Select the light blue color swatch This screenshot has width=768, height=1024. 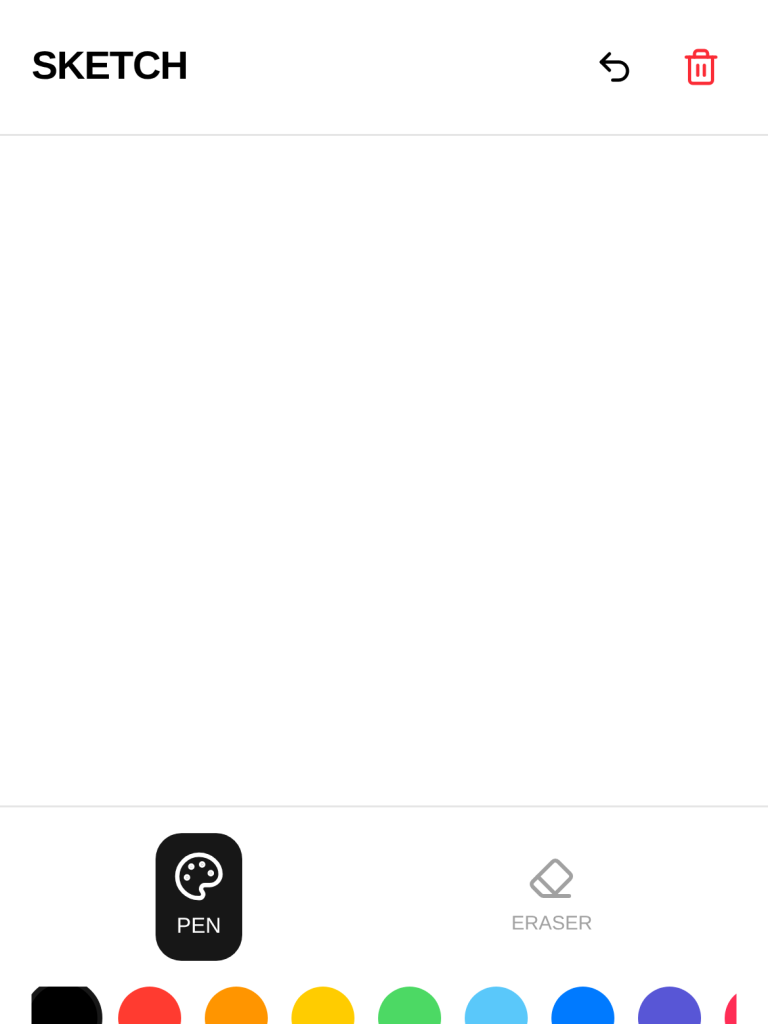point(496,1008)
